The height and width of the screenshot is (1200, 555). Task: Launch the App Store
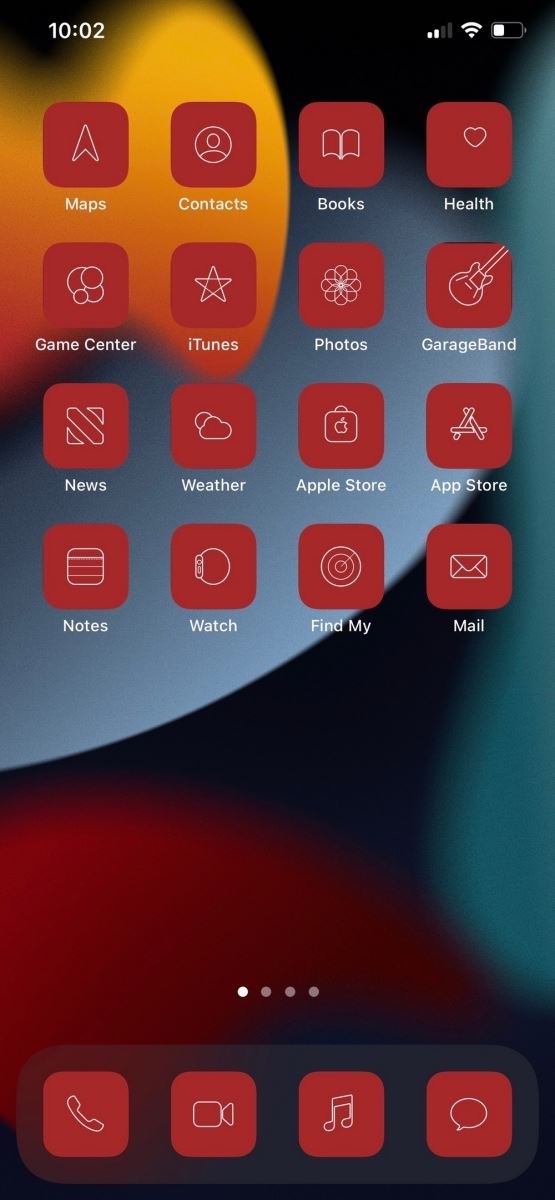tap(469, 426)
